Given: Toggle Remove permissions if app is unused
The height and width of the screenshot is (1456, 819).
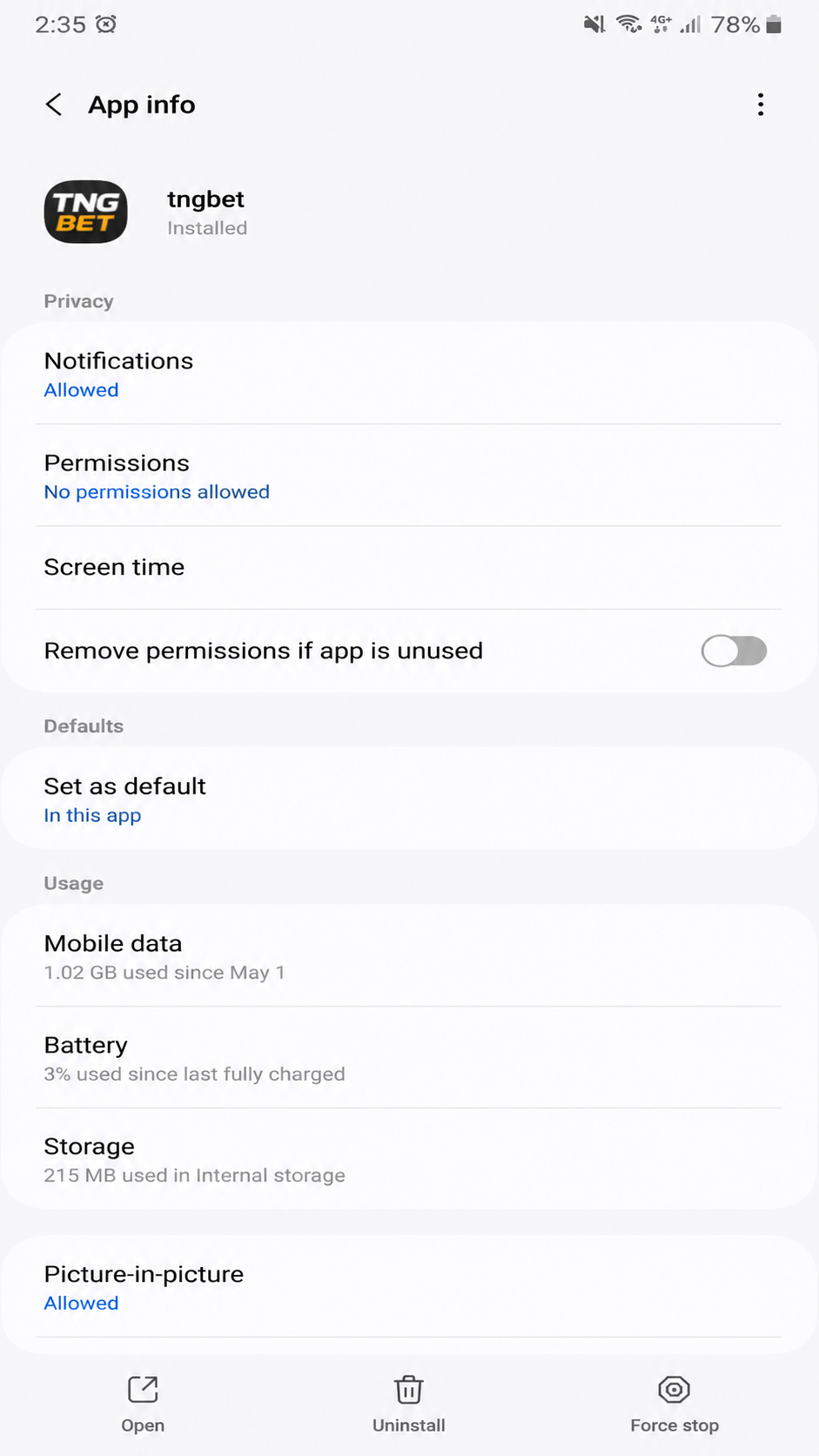Looking at the screenshot, I should [x=734, y=650].
